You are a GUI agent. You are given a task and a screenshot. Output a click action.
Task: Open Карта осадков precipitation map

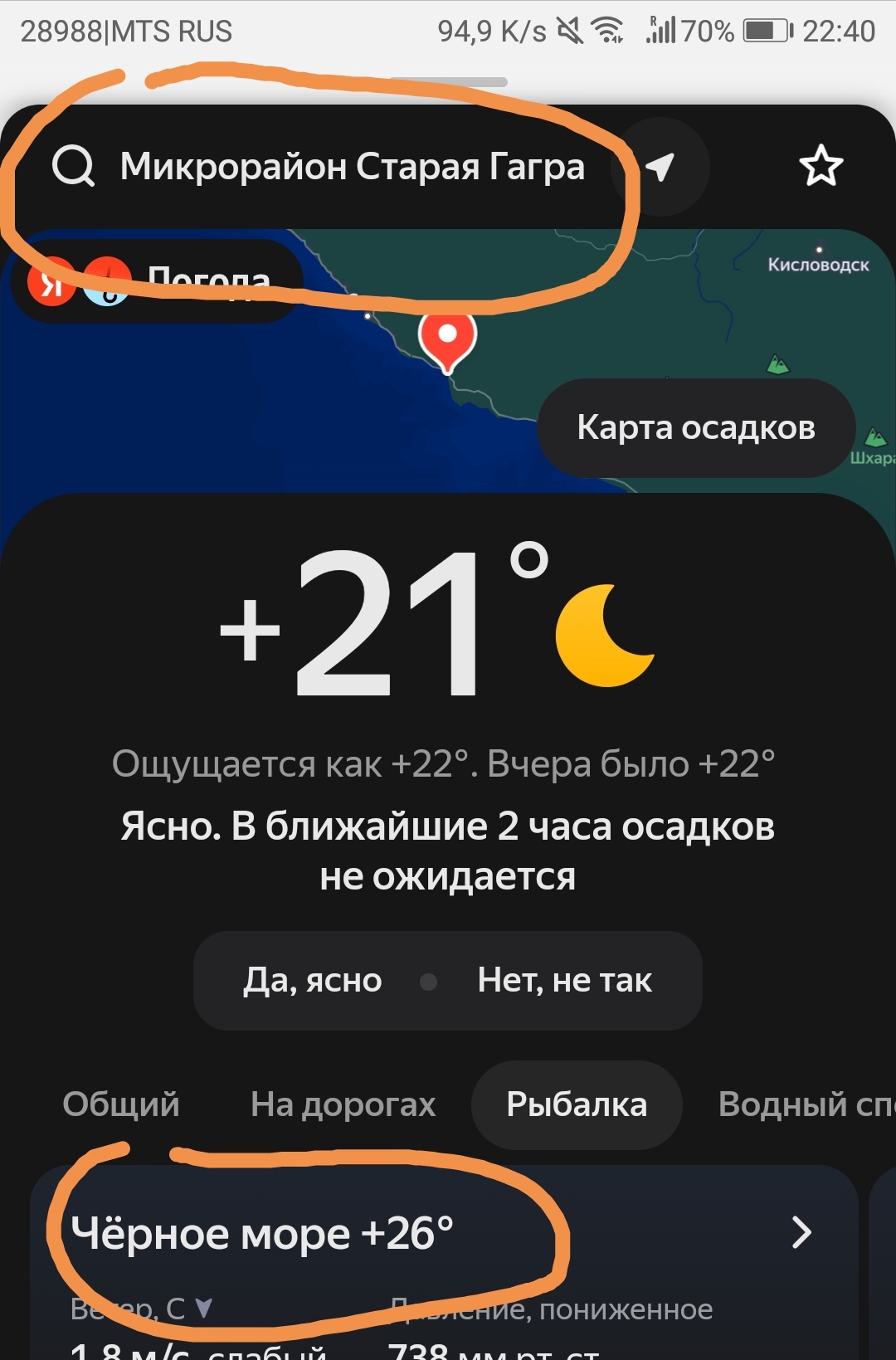(x=696, y=428)
